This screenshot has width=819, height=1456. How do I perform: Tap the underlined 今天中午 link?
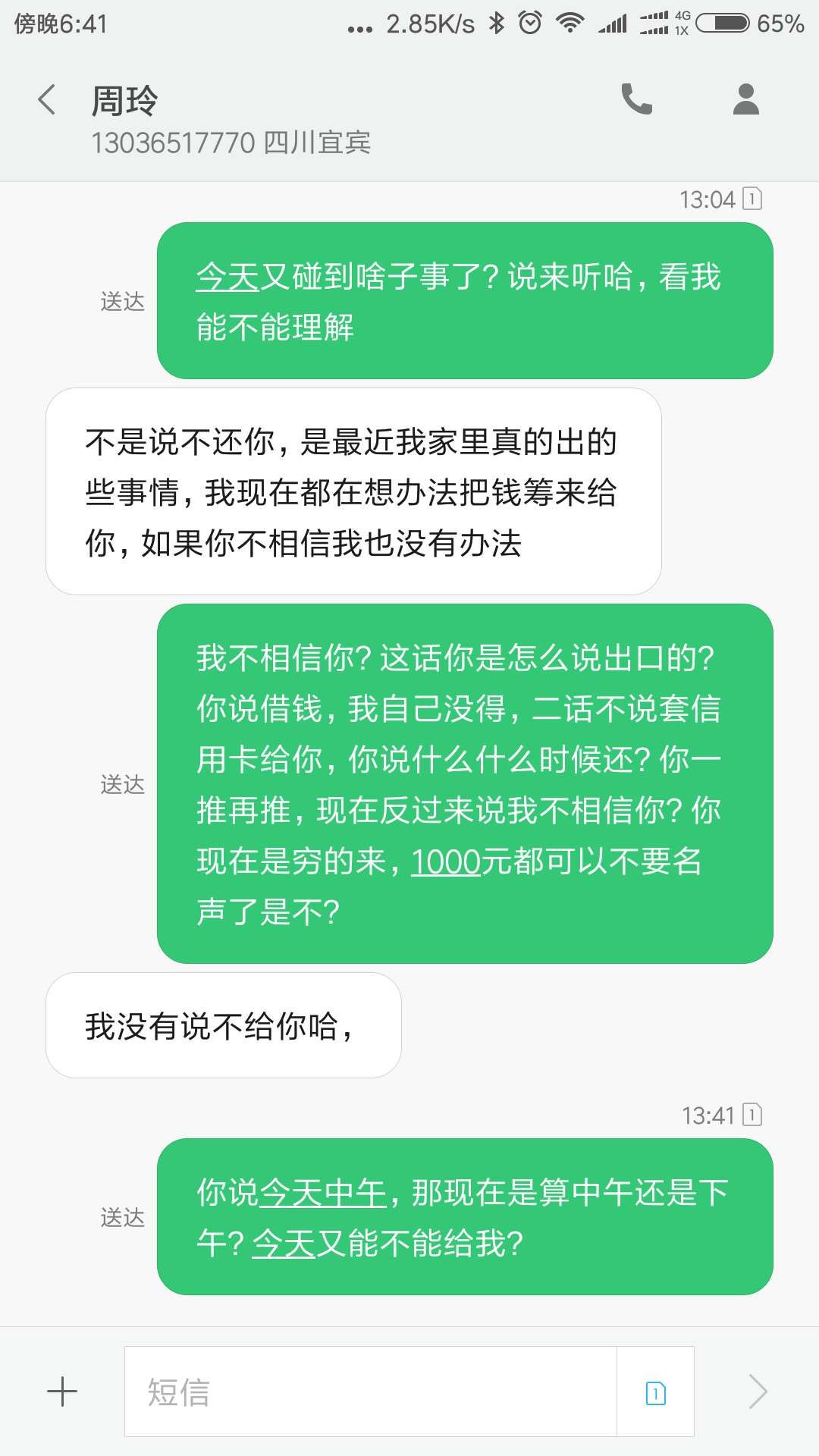[324, 1193]
